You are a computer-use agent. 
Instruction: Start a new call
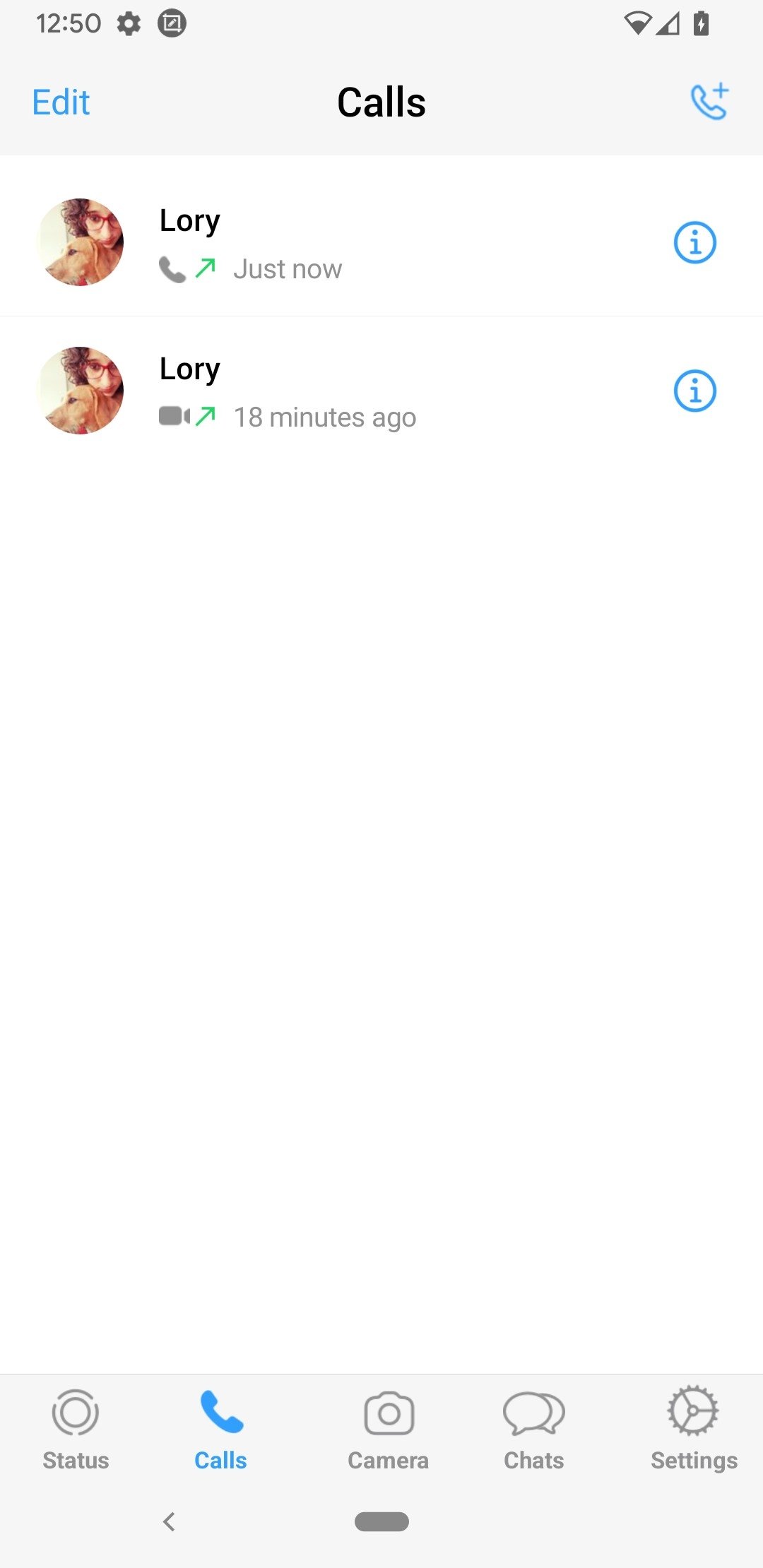[709, 101]
